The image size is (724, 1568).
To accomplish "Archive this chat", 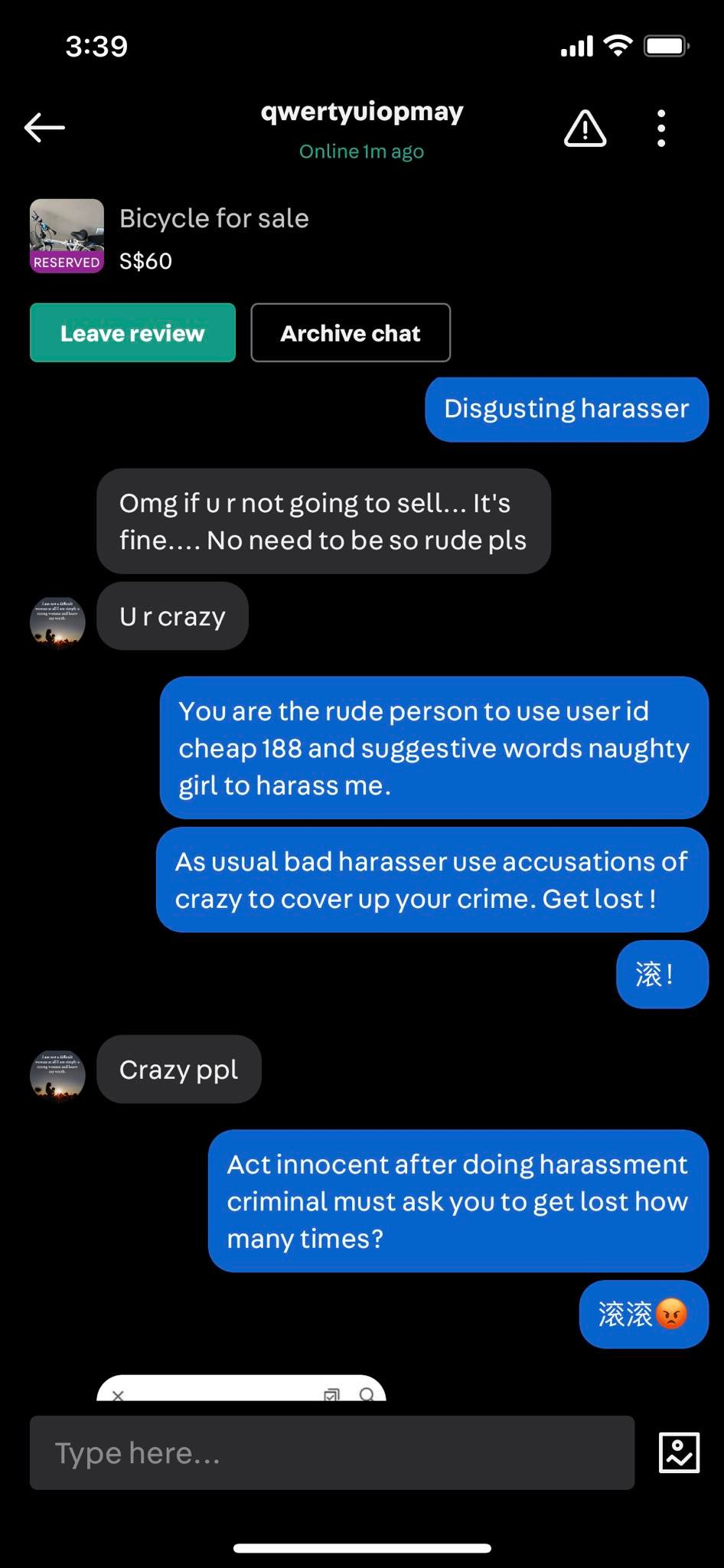I will pos(351,333).
